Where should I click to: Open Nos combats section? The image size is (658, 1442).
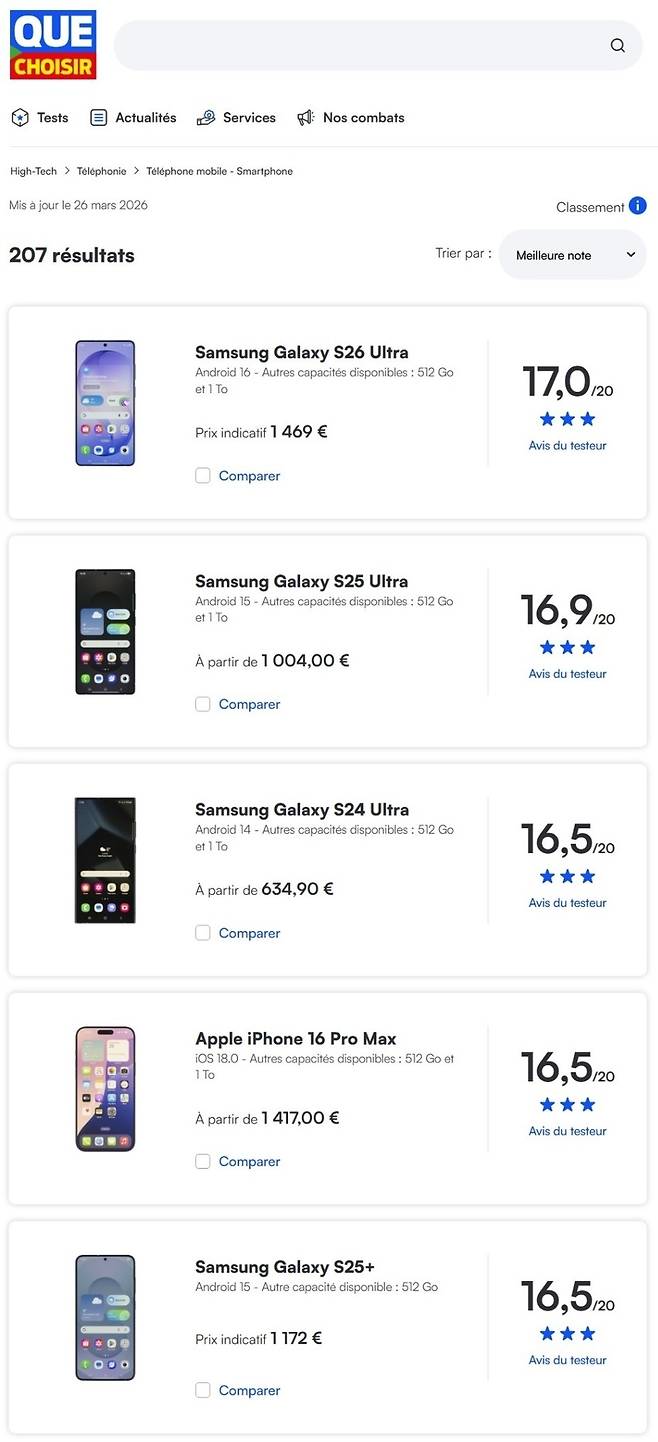(351, 118)
